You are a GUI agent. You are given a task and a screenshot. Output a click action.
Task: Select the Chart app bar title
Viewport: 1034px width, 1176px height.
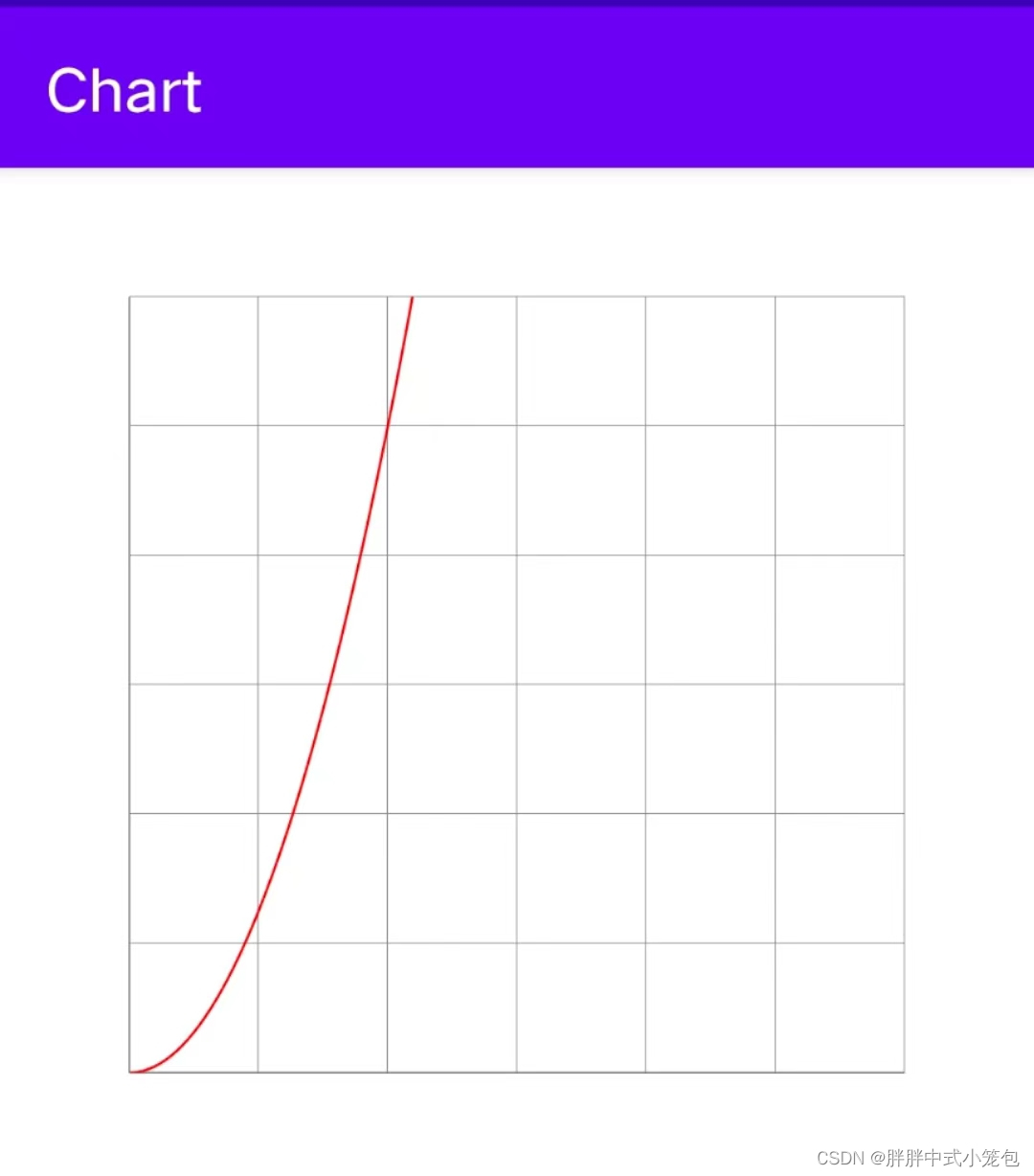[x=124, y=91]
